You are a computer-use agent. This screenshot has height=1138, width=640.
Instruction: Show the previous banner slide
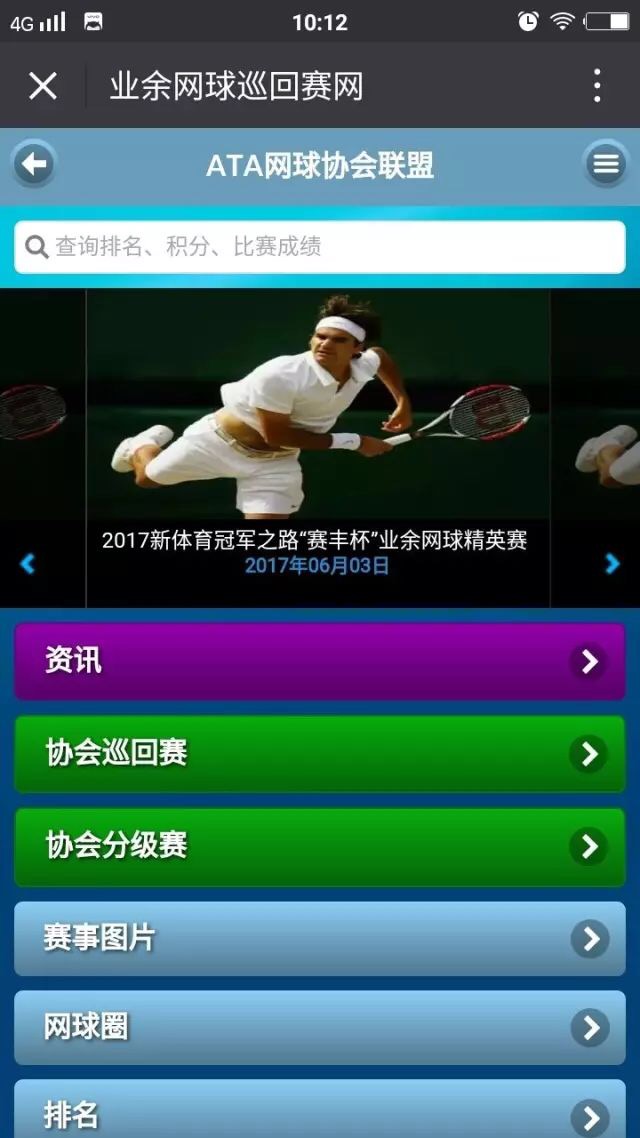point(27,564)
